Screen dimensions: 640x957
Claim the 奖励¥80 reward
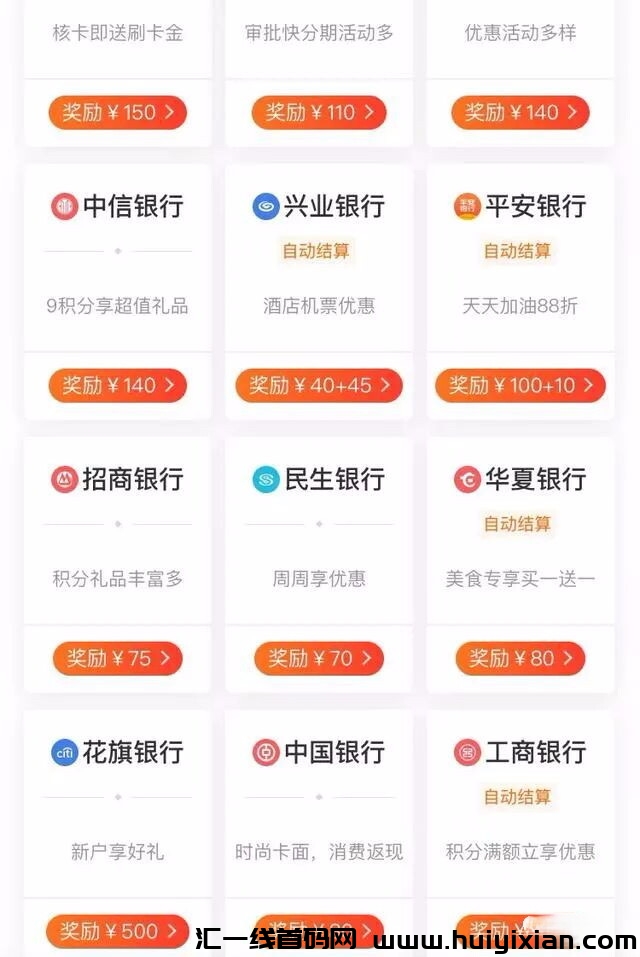(520, 658)
